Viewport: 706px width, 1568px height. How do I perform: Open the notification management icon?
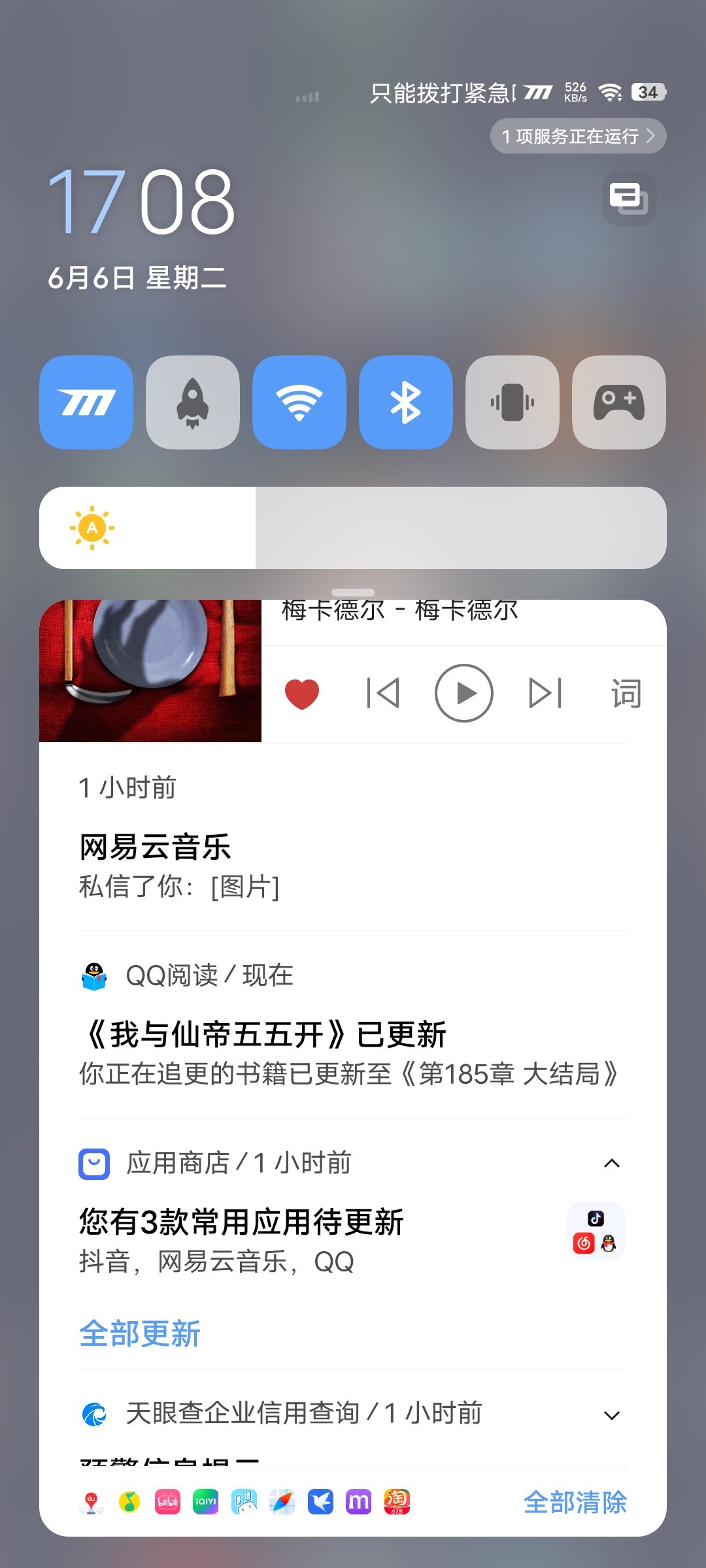click(629, 199)
